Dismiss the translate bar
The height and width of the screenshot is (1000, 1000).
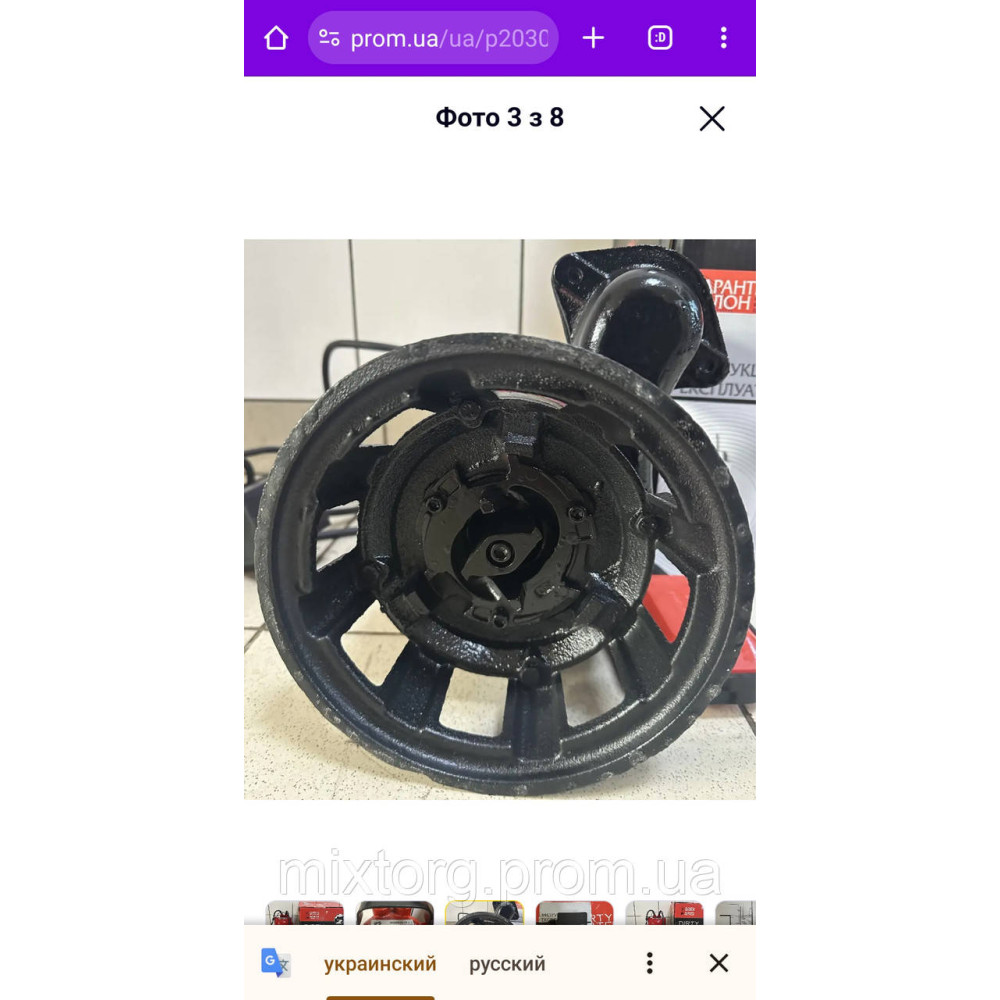tap(718, 963)
